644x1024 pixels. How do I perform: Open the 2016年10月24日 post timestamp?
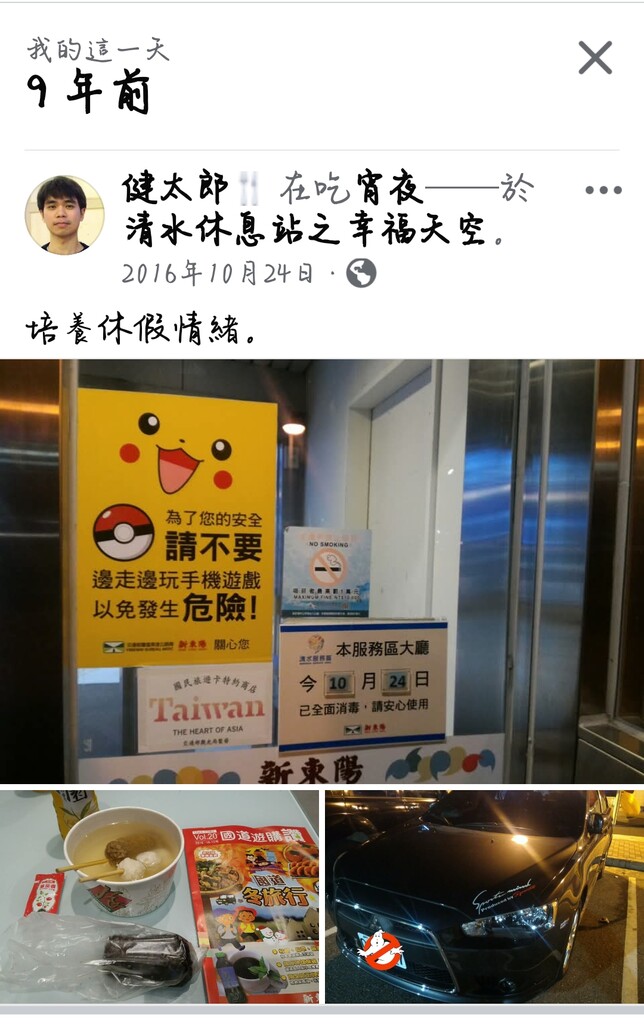[217, 273]
